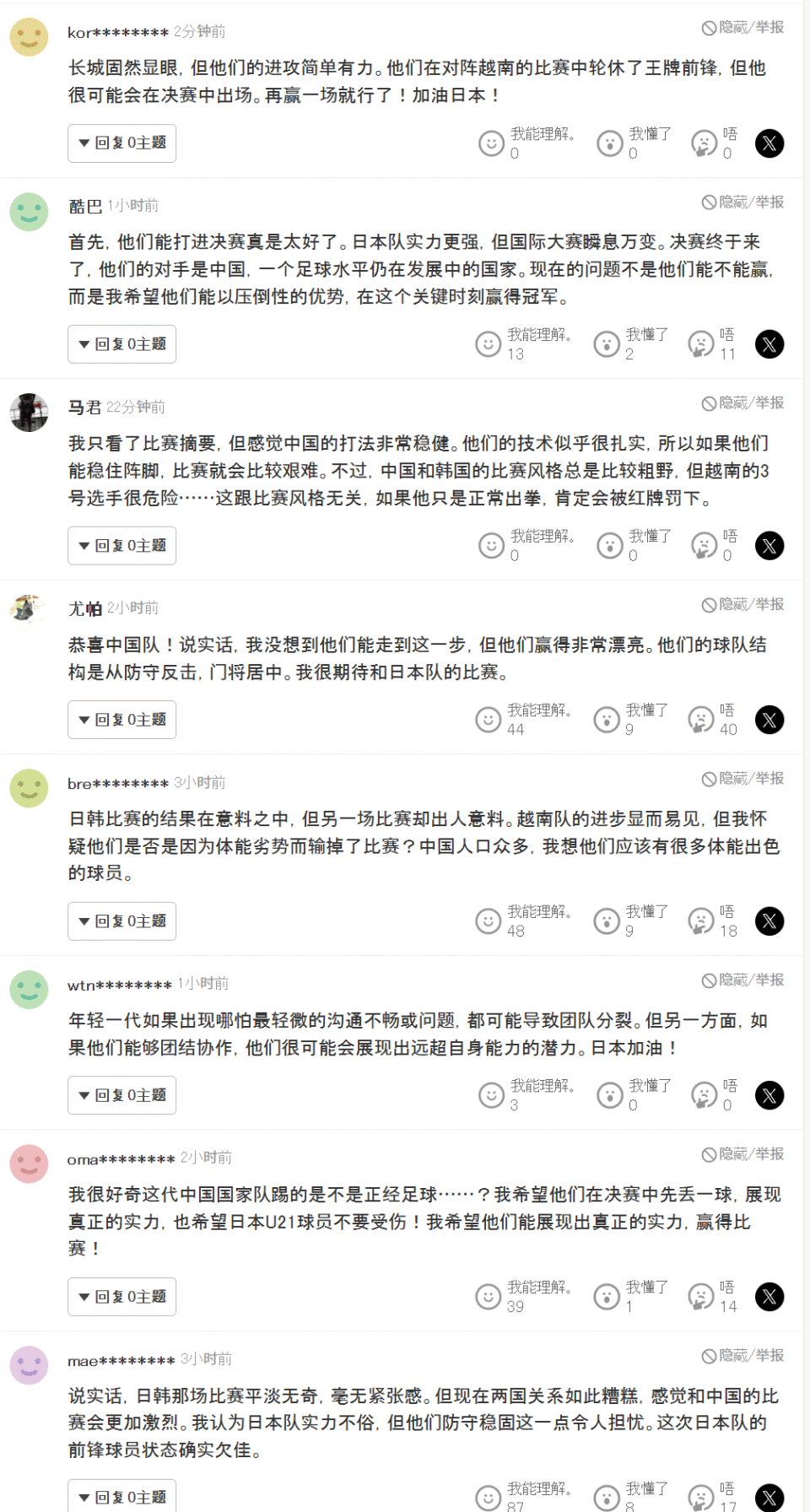This screenshot has width=810, height=1512.
Task: Tap 唔 reaction on oma*********'s comment
Action: click(702, 1297)
